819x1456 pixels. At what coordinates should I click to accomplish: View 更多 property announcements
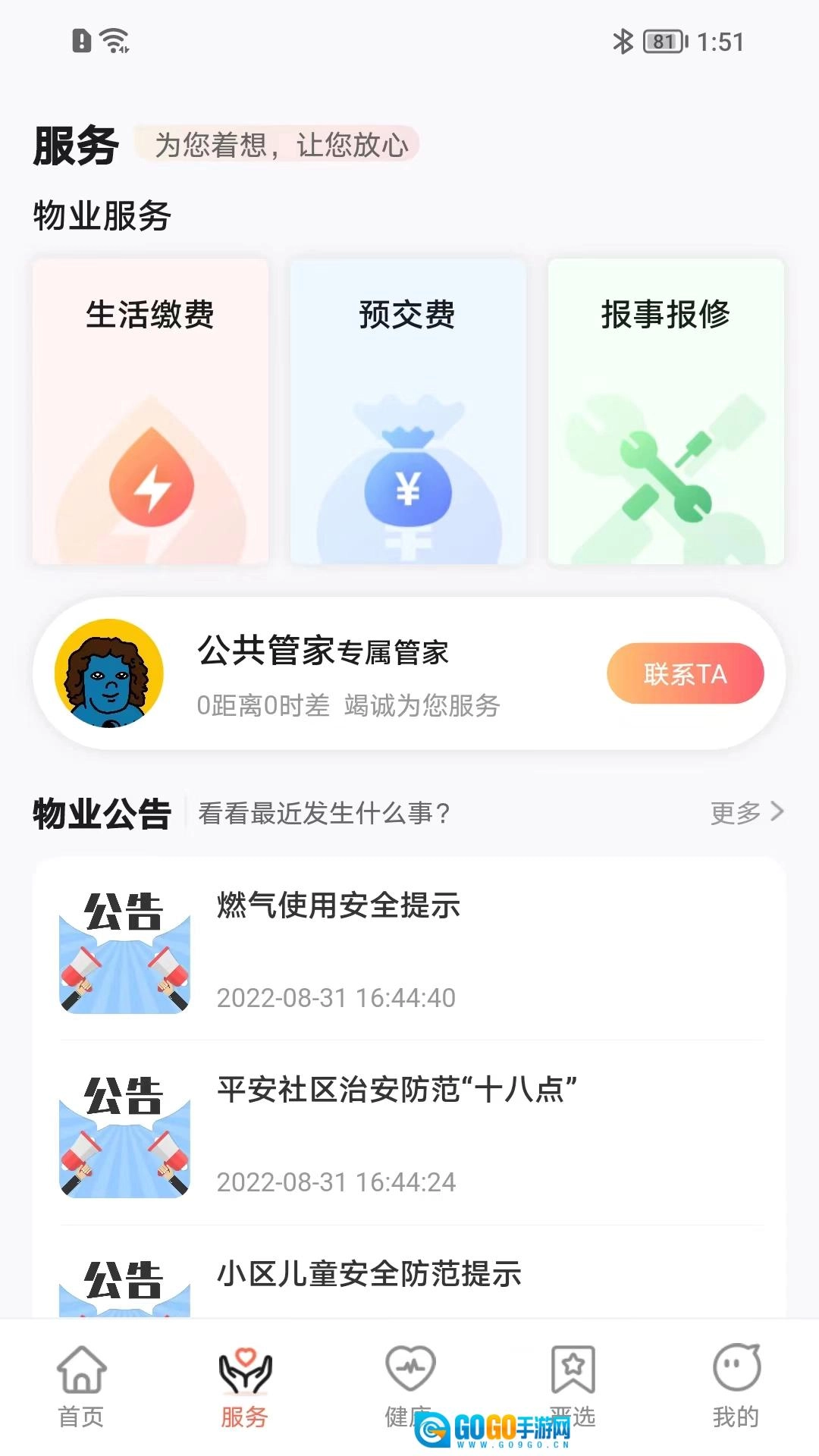coord(746,812)
